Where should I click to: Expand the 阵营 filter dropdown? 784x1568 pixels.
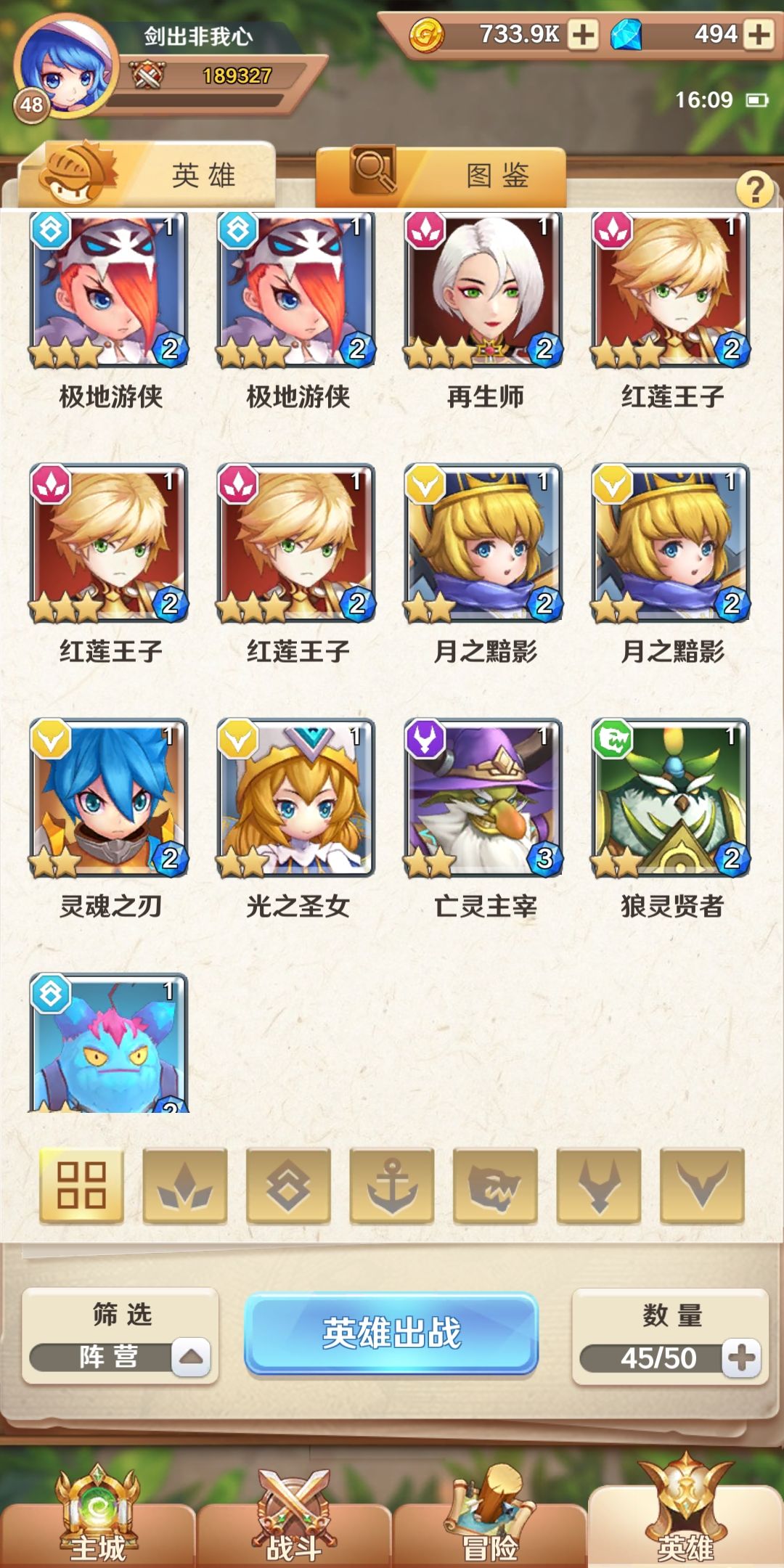point(191,1356)
